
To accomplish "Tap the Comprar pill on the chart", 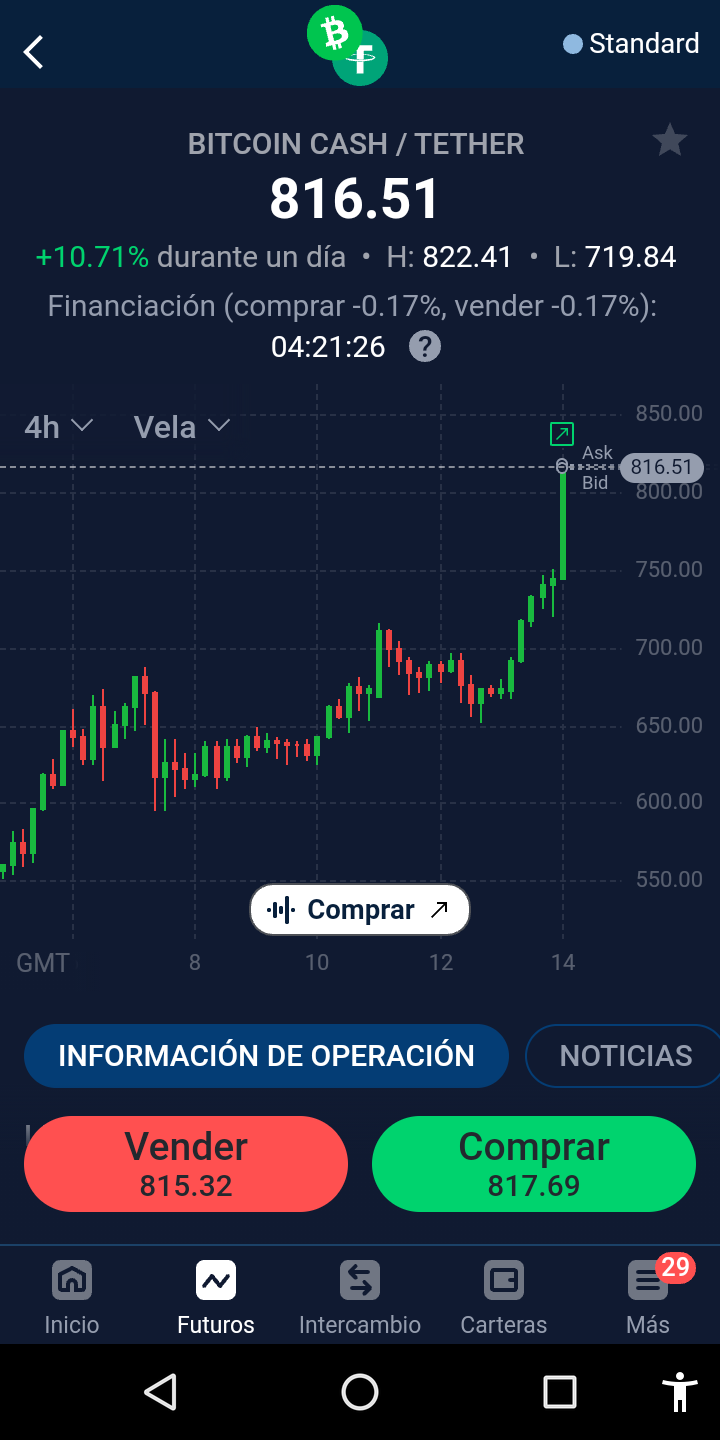I will pos(360,909).
